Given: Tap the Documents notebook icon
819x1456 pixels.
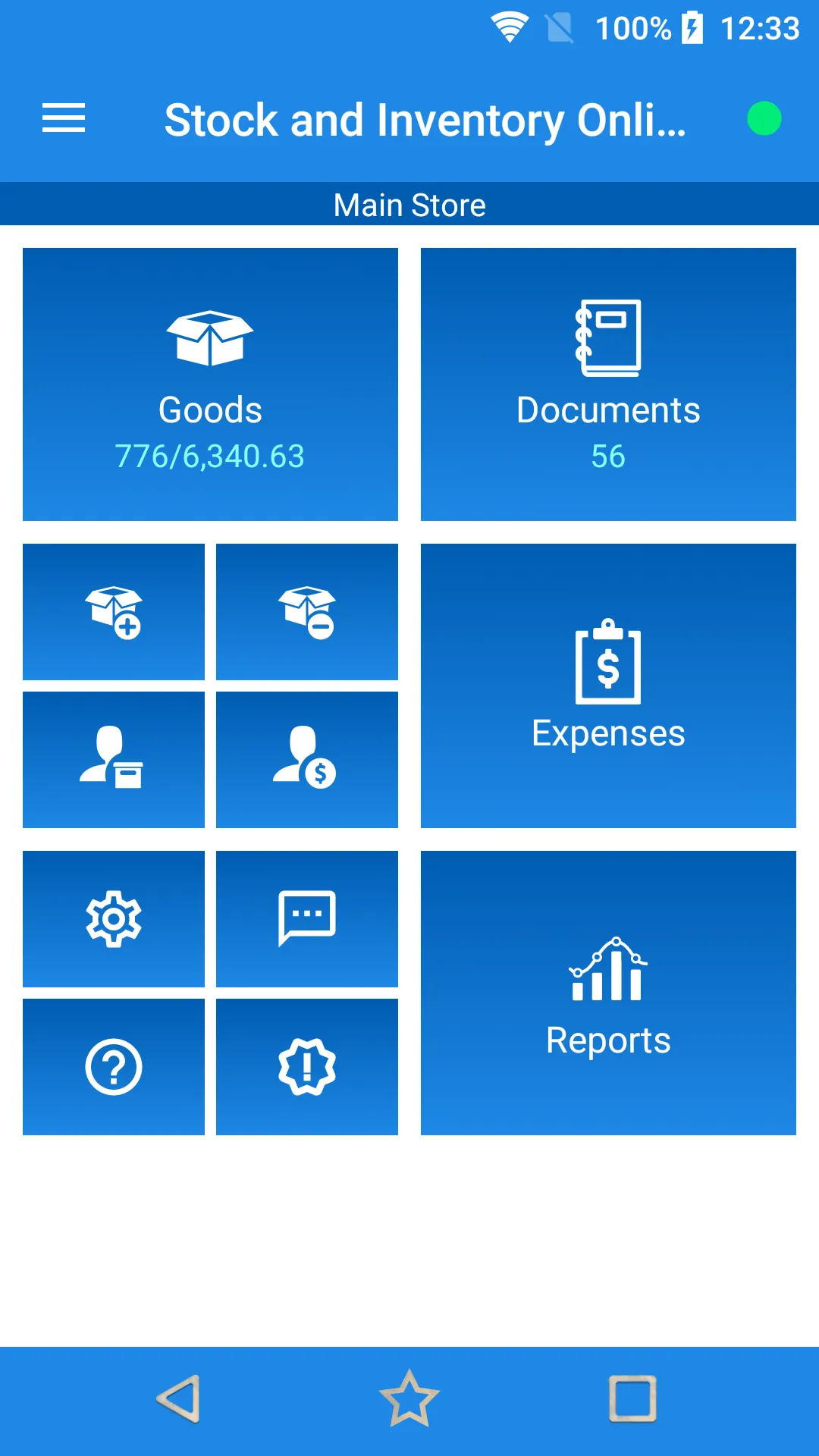Looking at the screenshot, I should pyautogui.click(x=608, y=336).
